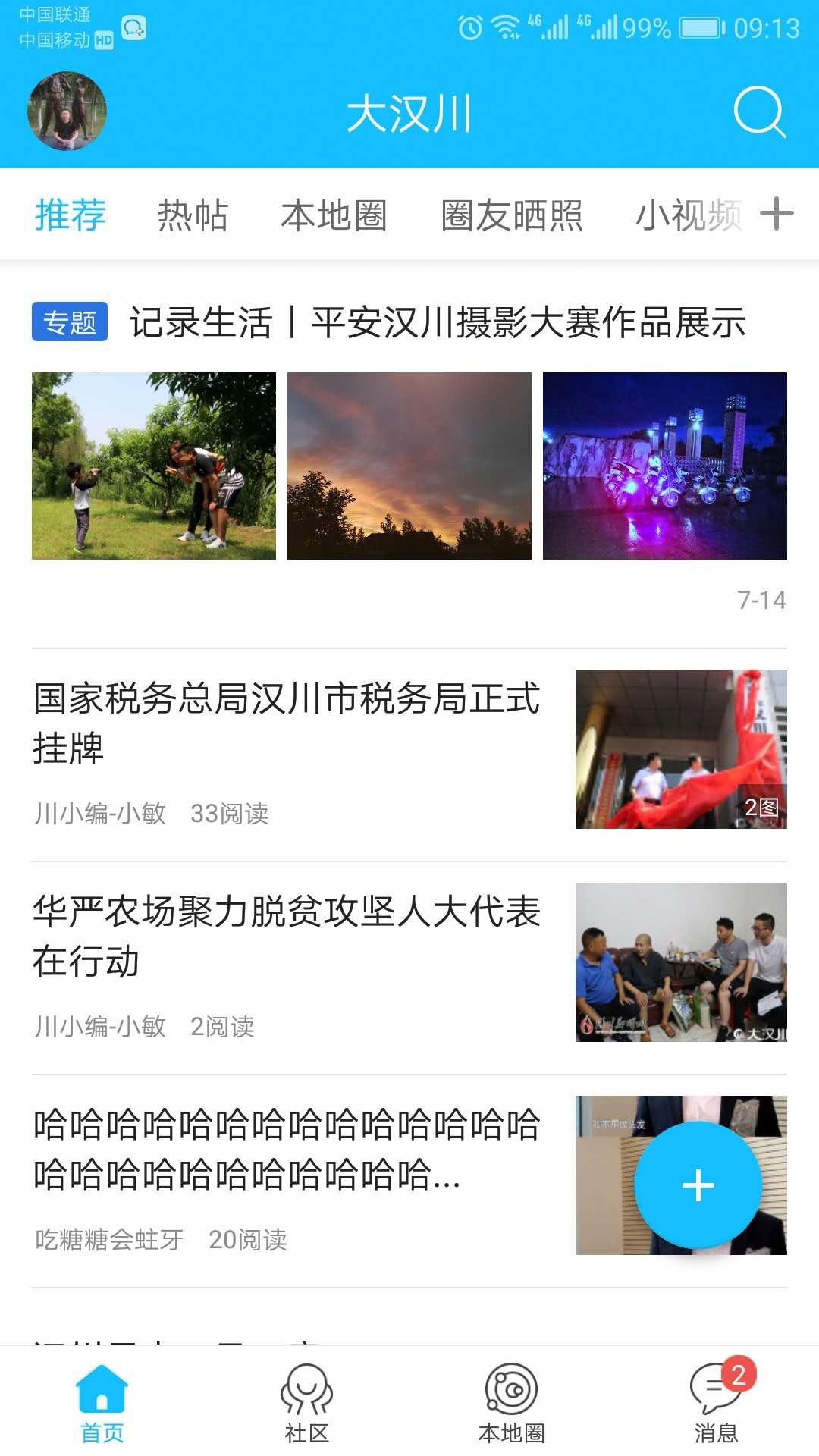
Task: Open the 本地圈 bottom navigation tab
Action: click(511, 1404)
